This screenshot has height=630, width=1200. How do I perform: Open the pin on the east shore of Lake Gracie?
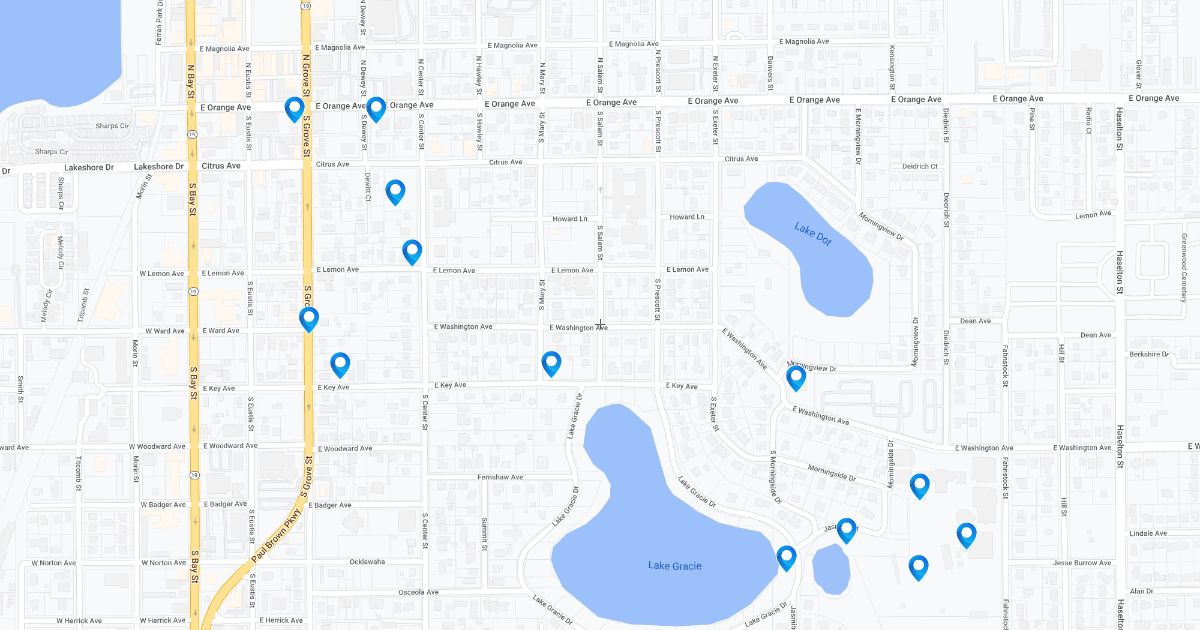tap(786, 557)
